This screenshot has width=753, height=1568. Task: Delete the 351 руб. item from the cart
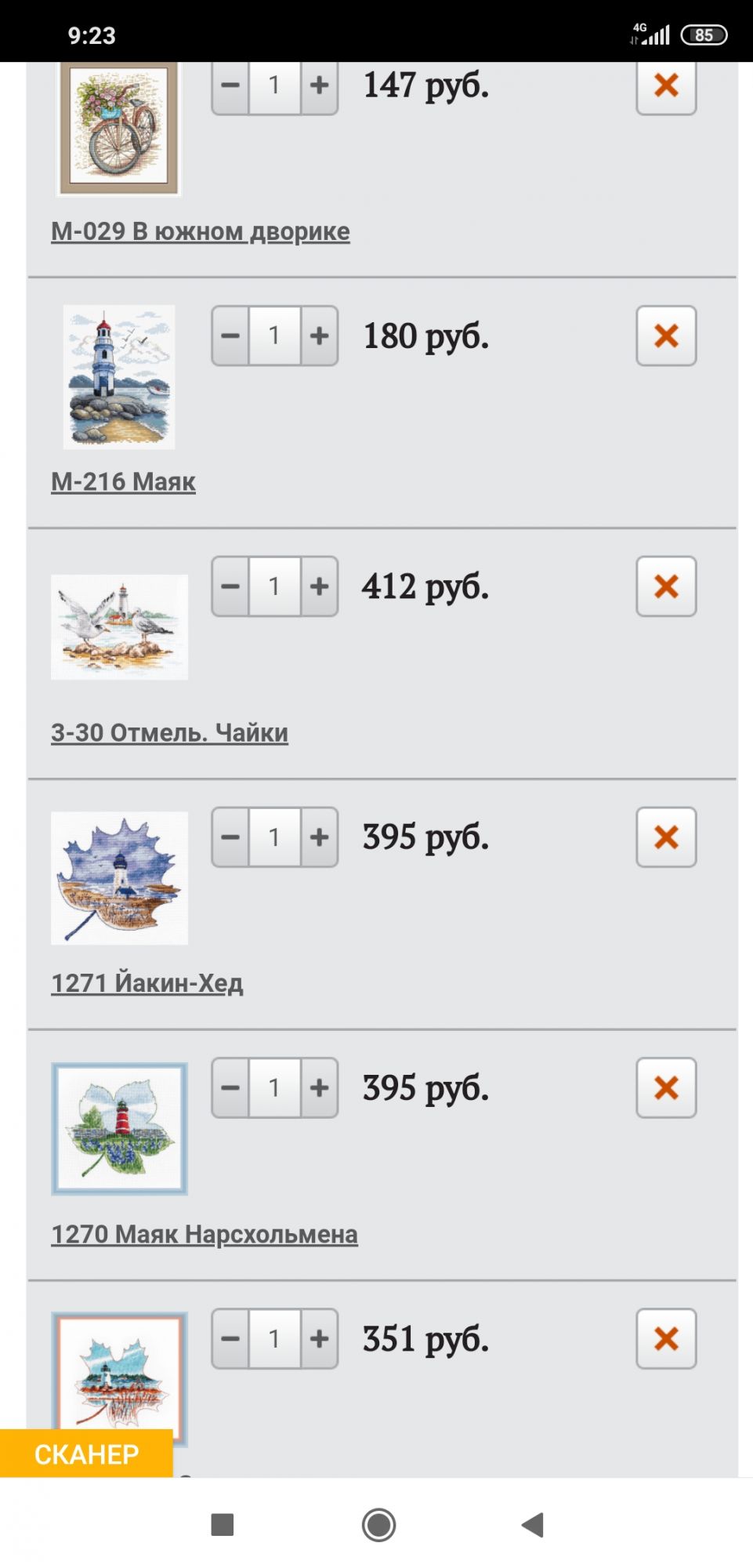pyautogui.click(x=665, y=1338)
